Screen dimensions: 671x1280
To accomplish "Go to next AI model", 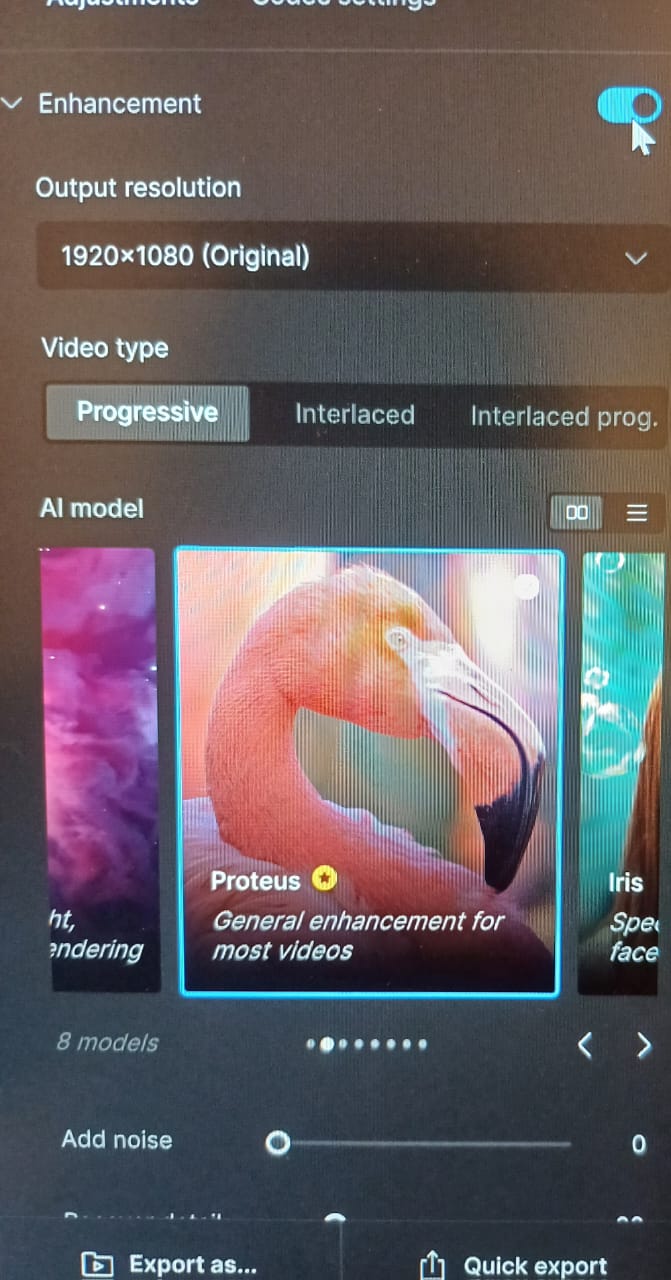I will pos(643,1046).
